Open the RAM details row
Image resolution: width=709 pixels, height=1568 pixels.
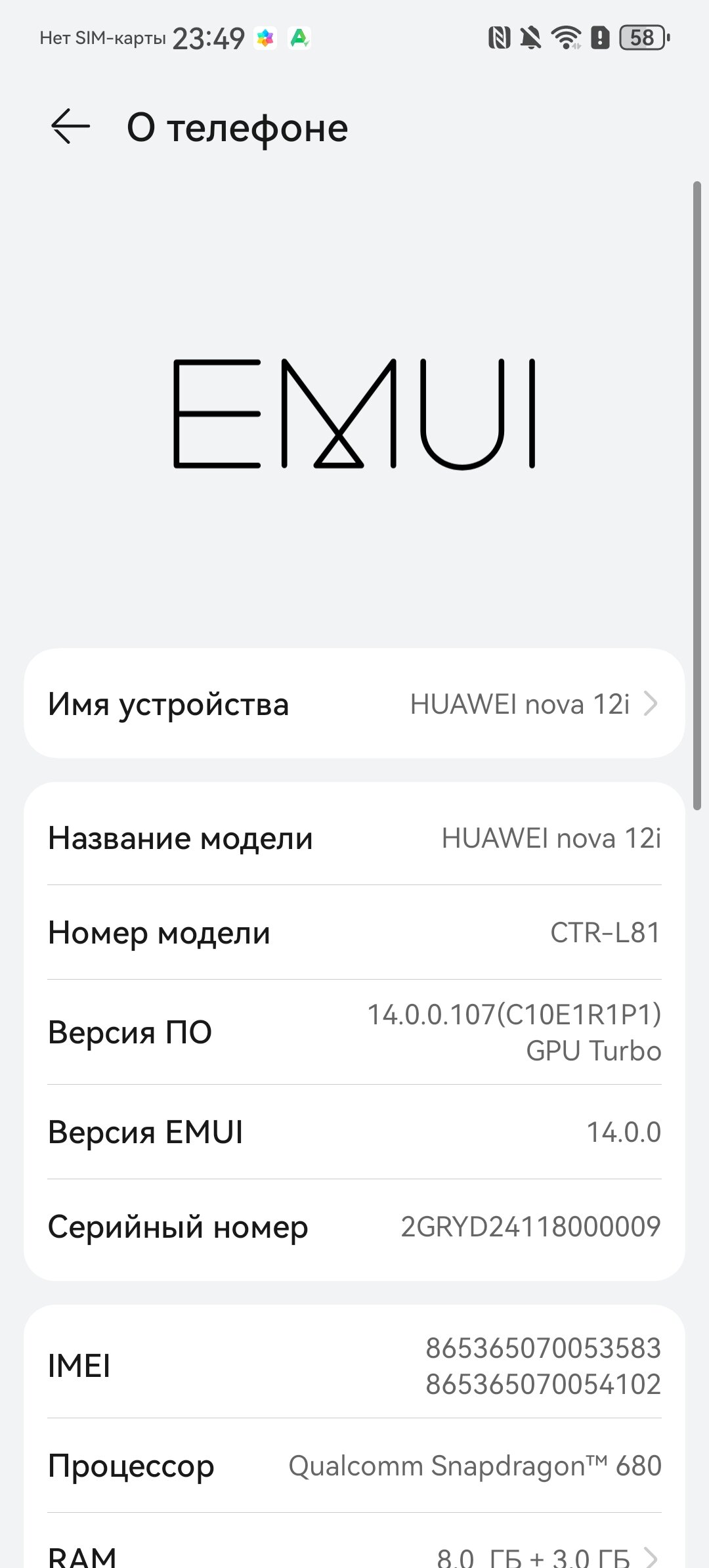tap(354, 1544)
